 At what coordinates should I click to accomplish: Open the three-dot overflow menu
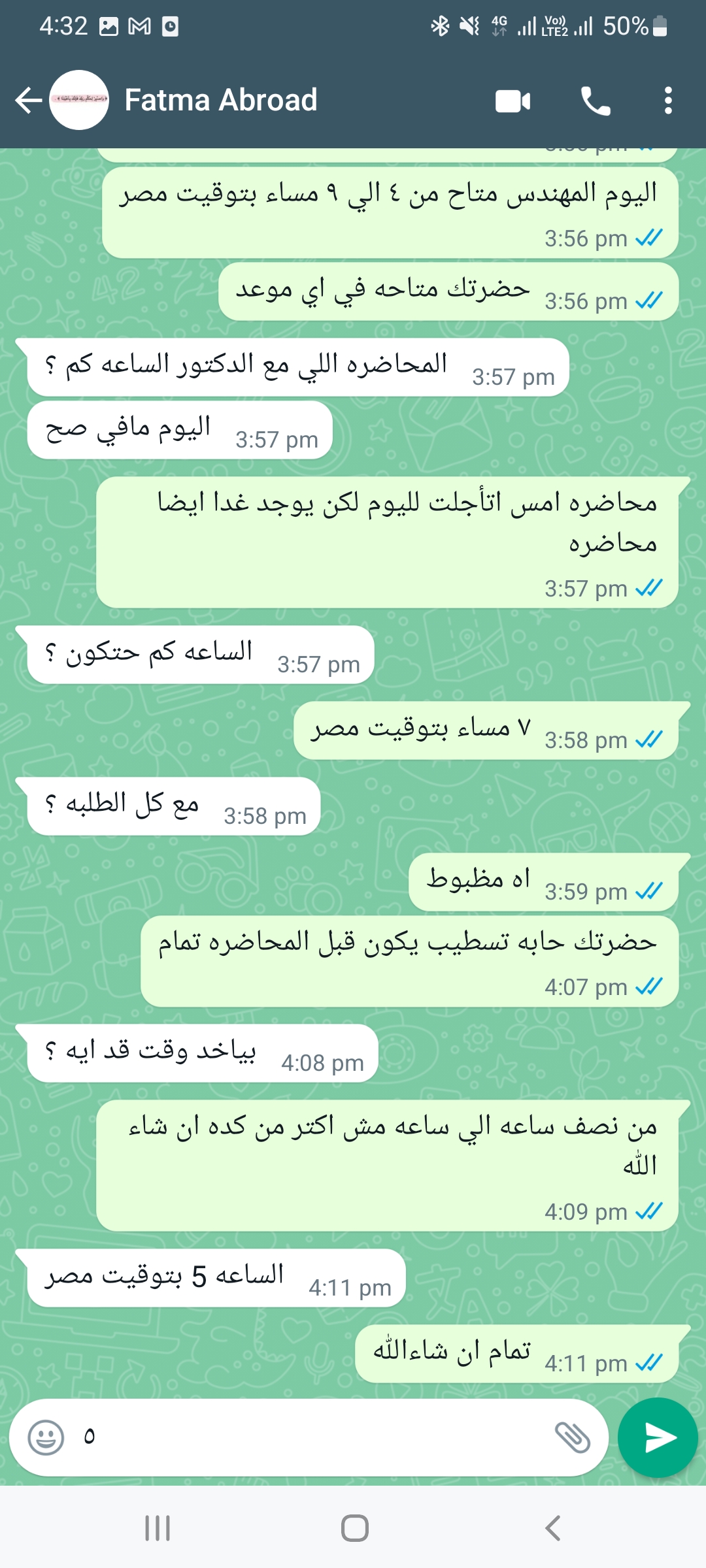point(667,101)
